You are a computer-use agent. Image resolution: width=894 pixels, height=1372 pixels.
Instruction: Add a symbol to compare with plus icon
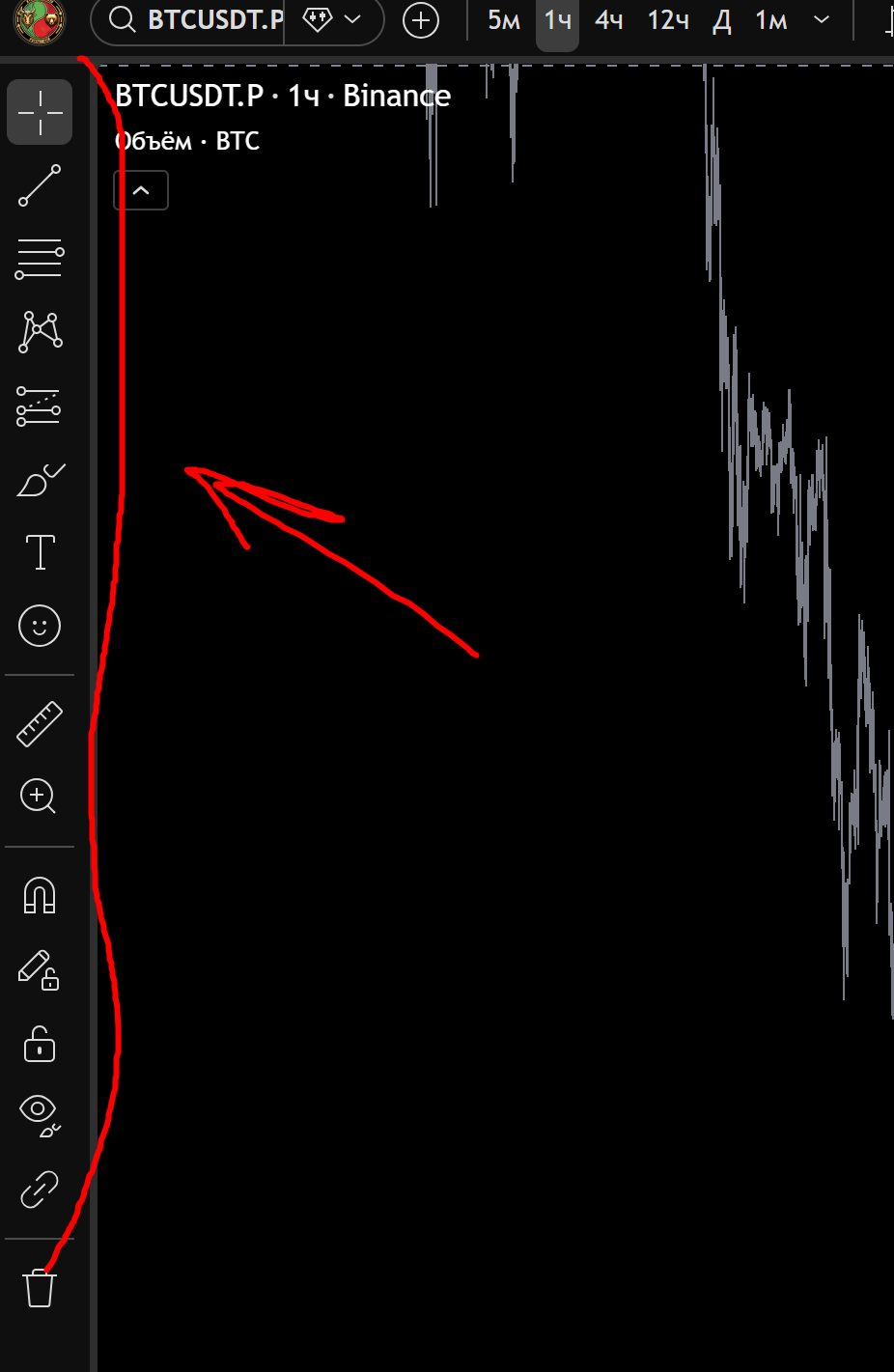point(420,20)
